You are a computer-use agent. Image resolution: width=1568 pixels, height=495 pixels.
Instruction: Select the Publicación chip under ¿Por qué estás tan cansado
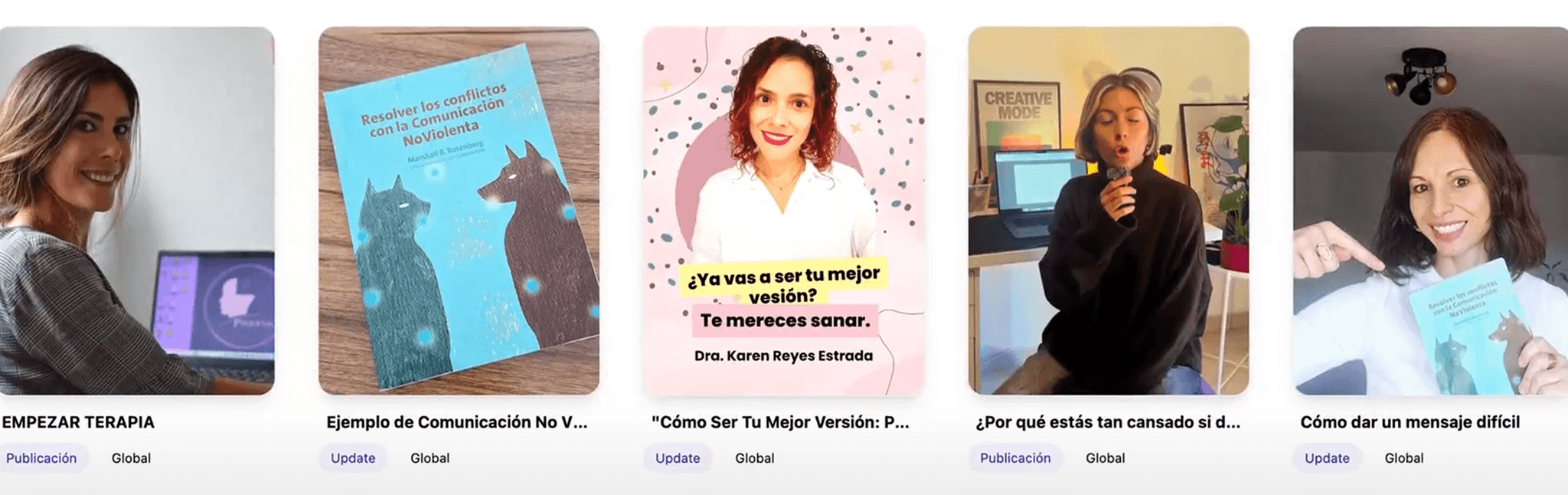pos(1015,458)
